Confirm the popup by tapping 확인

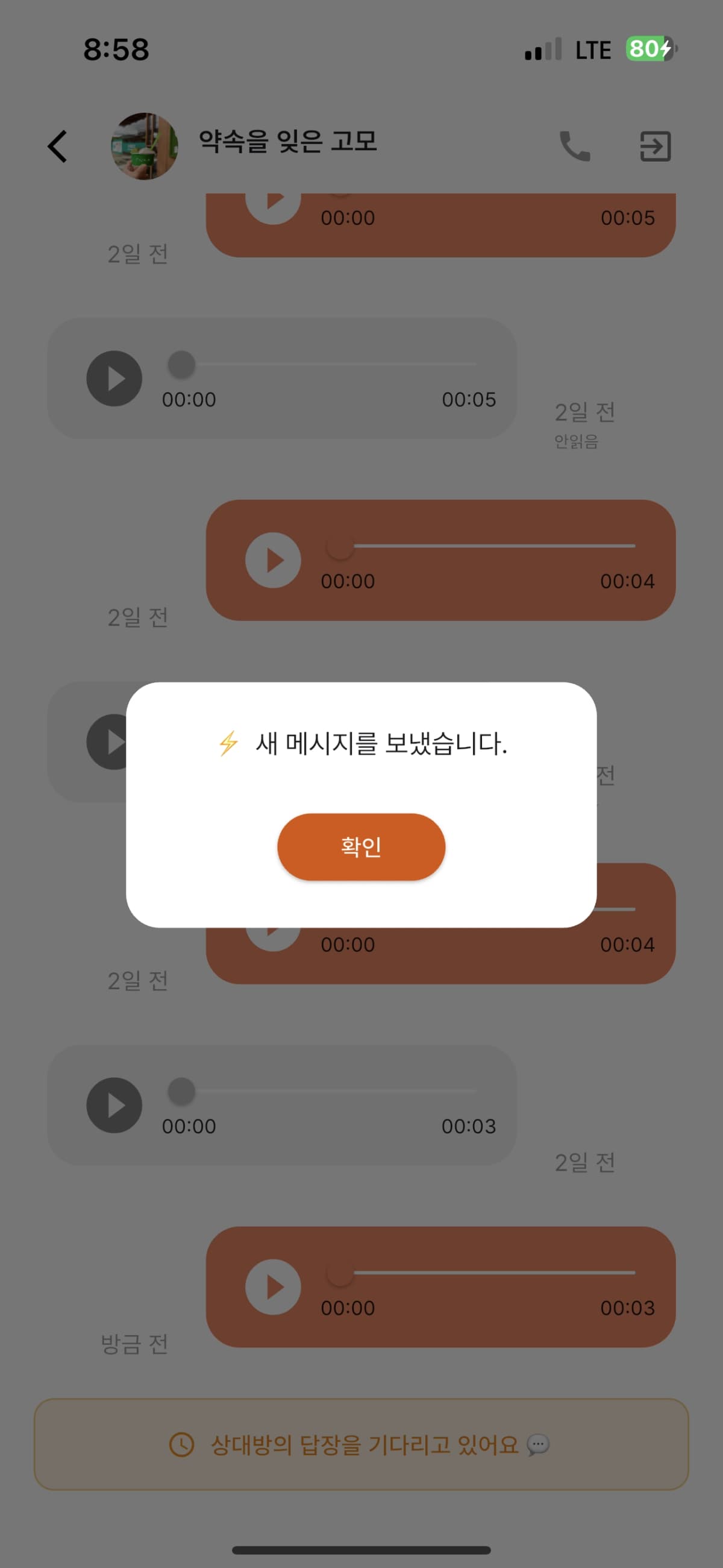pyautogui.click(x=361, y=846)
